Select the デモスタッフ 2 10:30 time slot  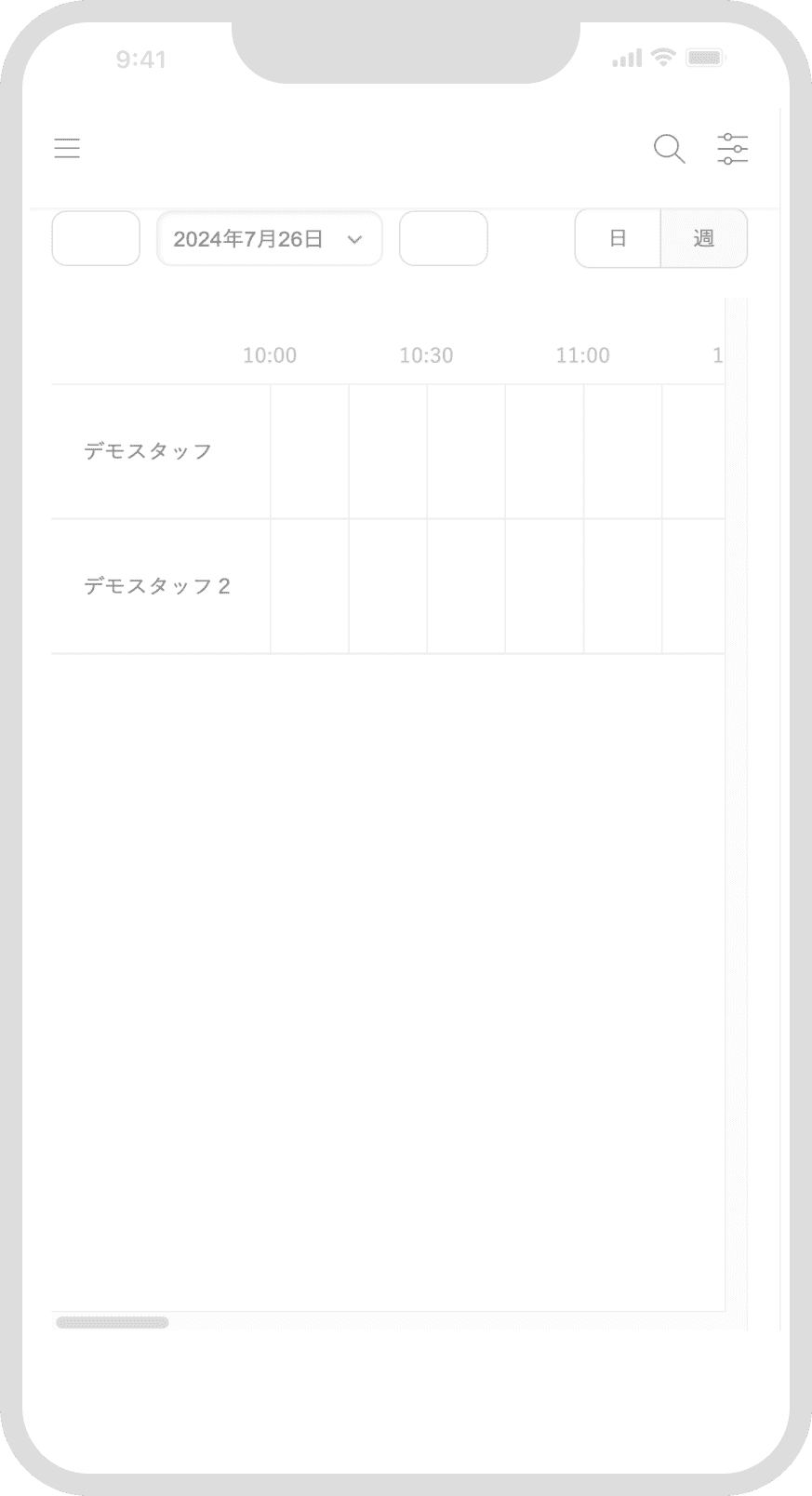[x=465, y=586]
